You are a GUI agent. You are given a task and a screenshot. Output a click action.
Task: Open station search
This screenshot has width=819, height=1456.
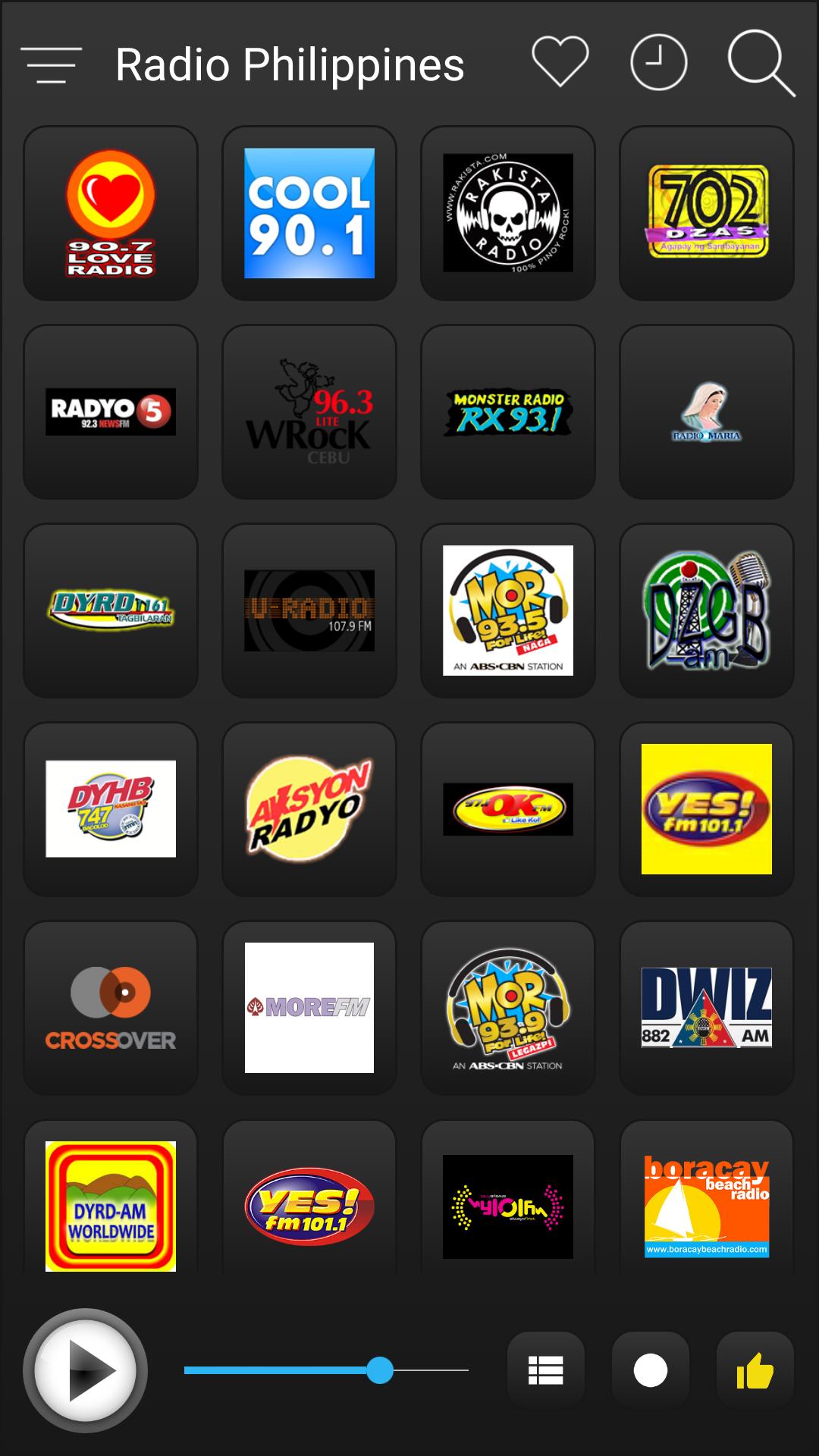pos(761,64)
